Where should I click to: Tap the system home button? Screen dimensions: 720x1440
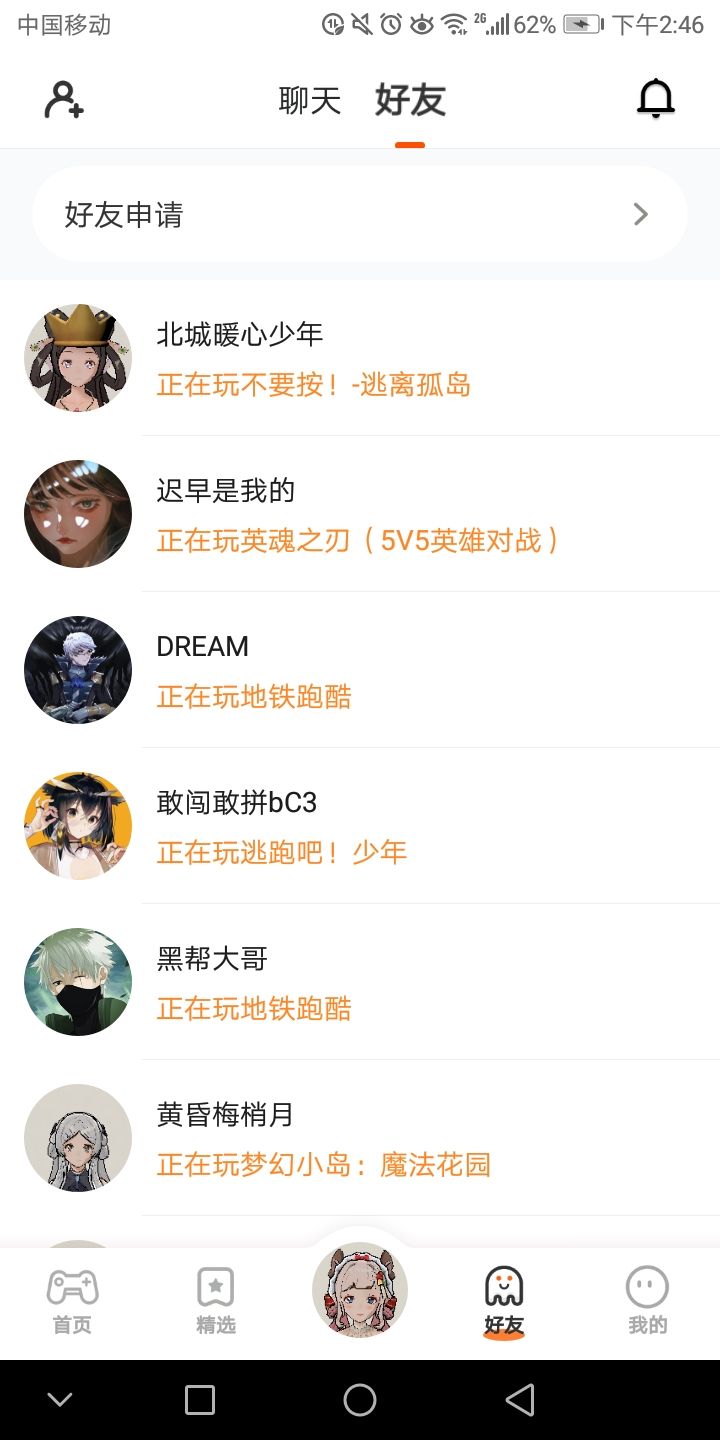pyautogui.click(x=360, y=1400)
